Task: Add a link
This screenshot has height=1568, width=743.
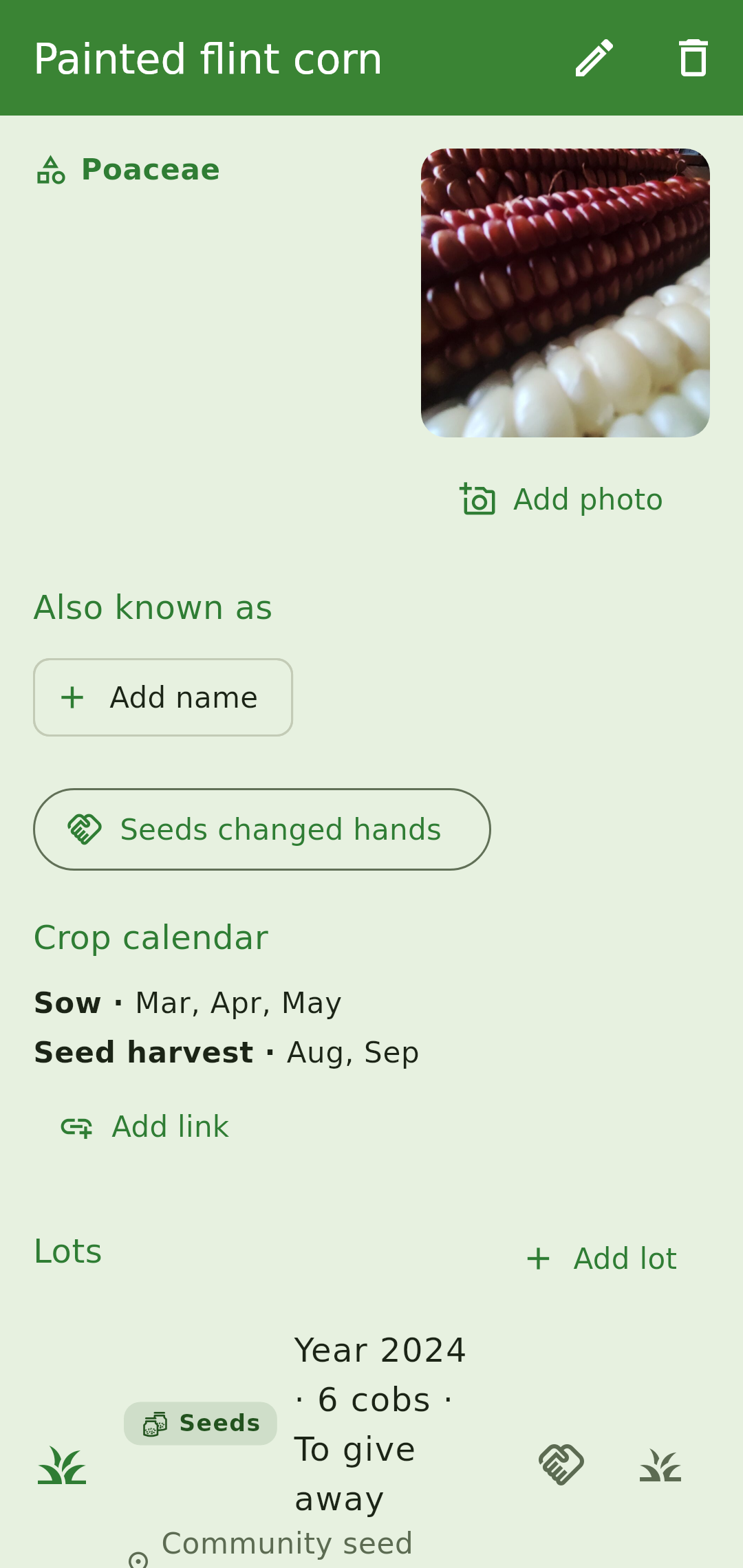Action: click(144, 1127)
